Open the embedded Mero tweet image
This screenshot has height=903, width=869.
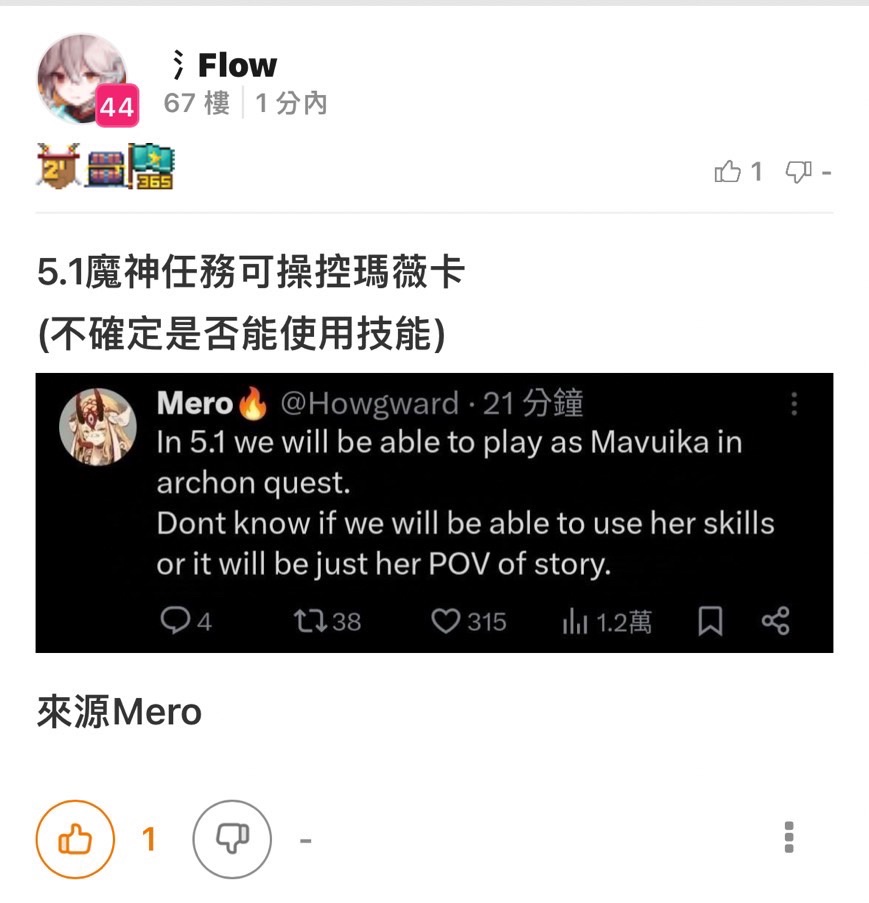click(434, 513)
